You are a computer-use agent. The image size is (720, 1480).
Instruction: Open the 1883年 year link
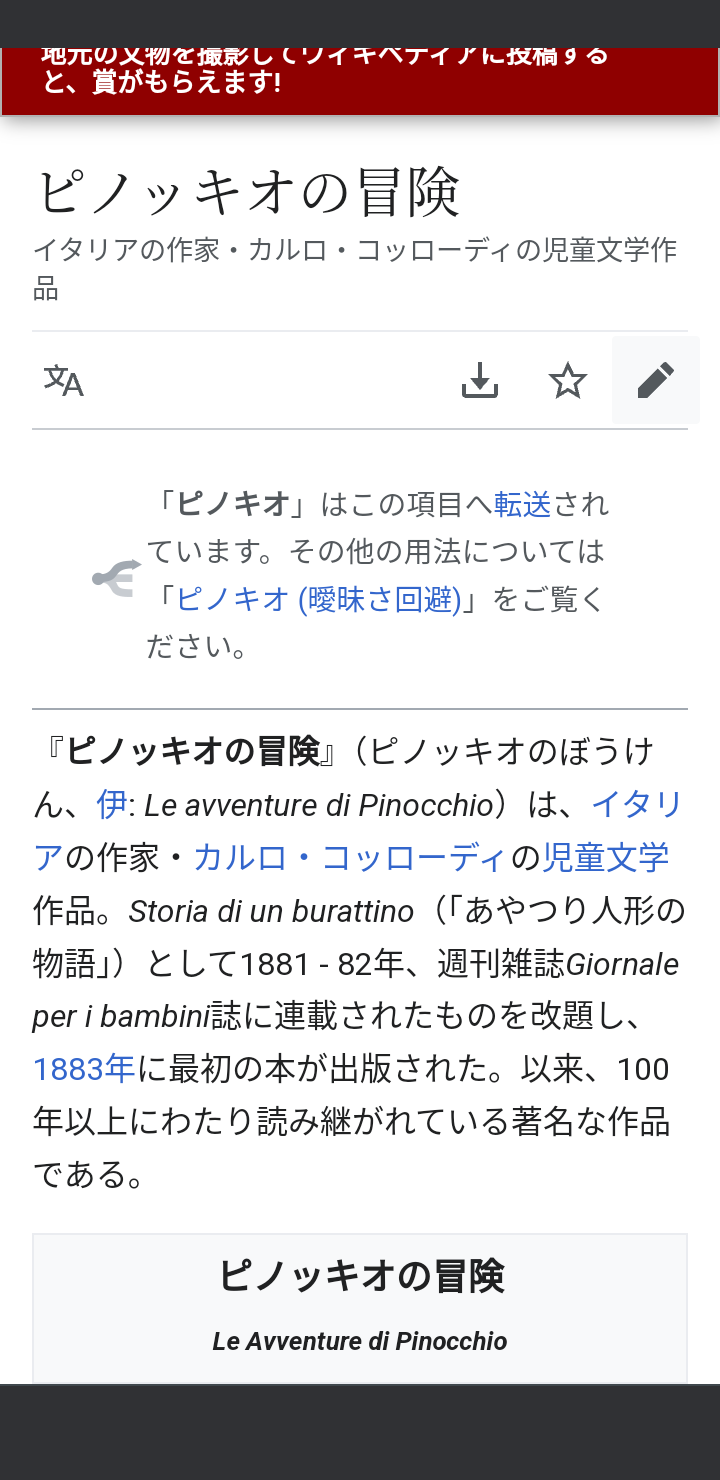tap(84, 1069)
